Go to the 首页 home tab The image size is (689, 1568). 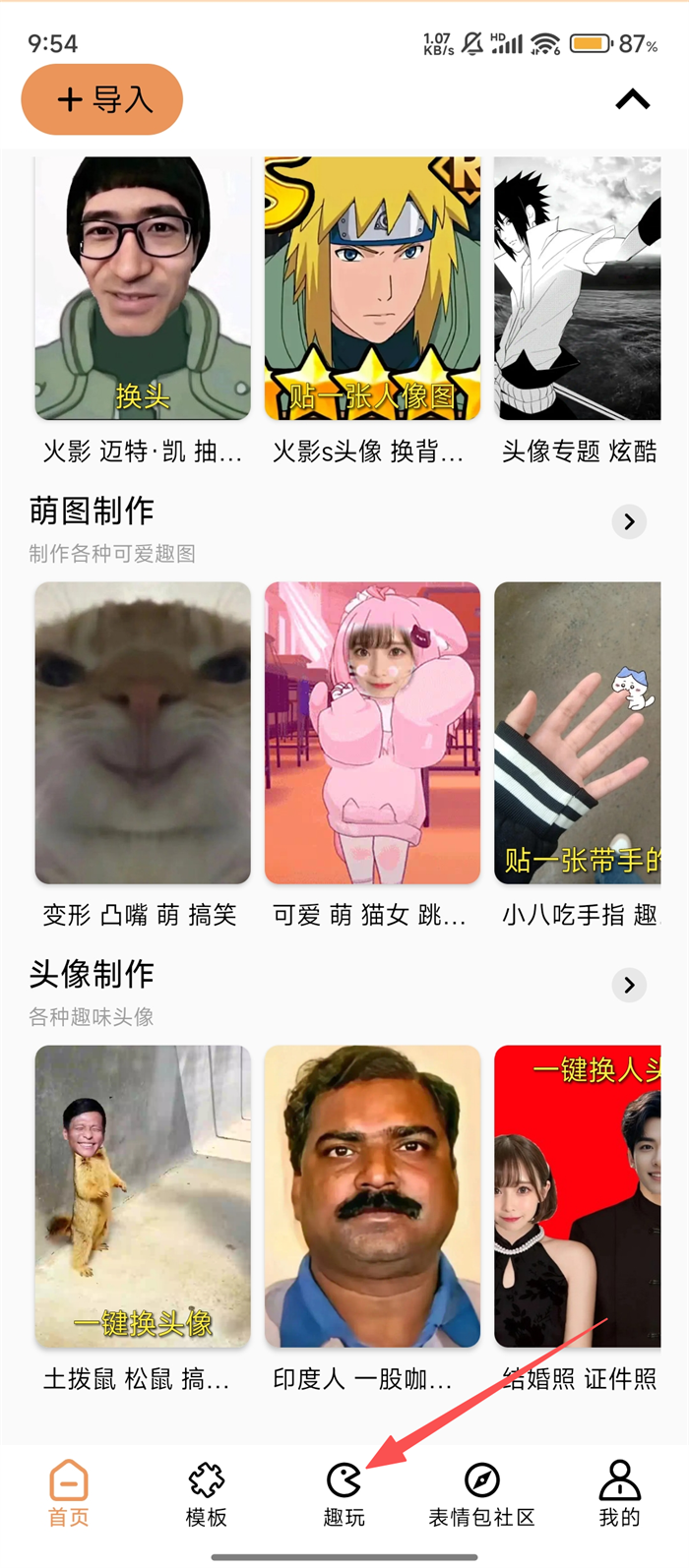tap(69, 1493)
